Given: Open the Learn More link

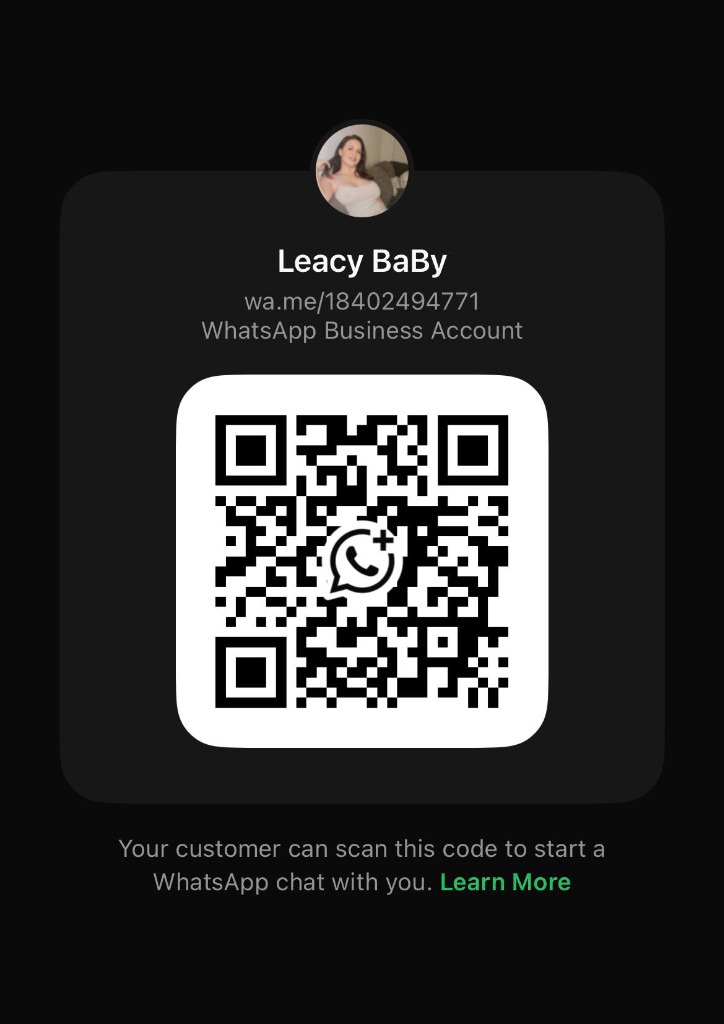Looking at the screenshot, I should 505,882.
